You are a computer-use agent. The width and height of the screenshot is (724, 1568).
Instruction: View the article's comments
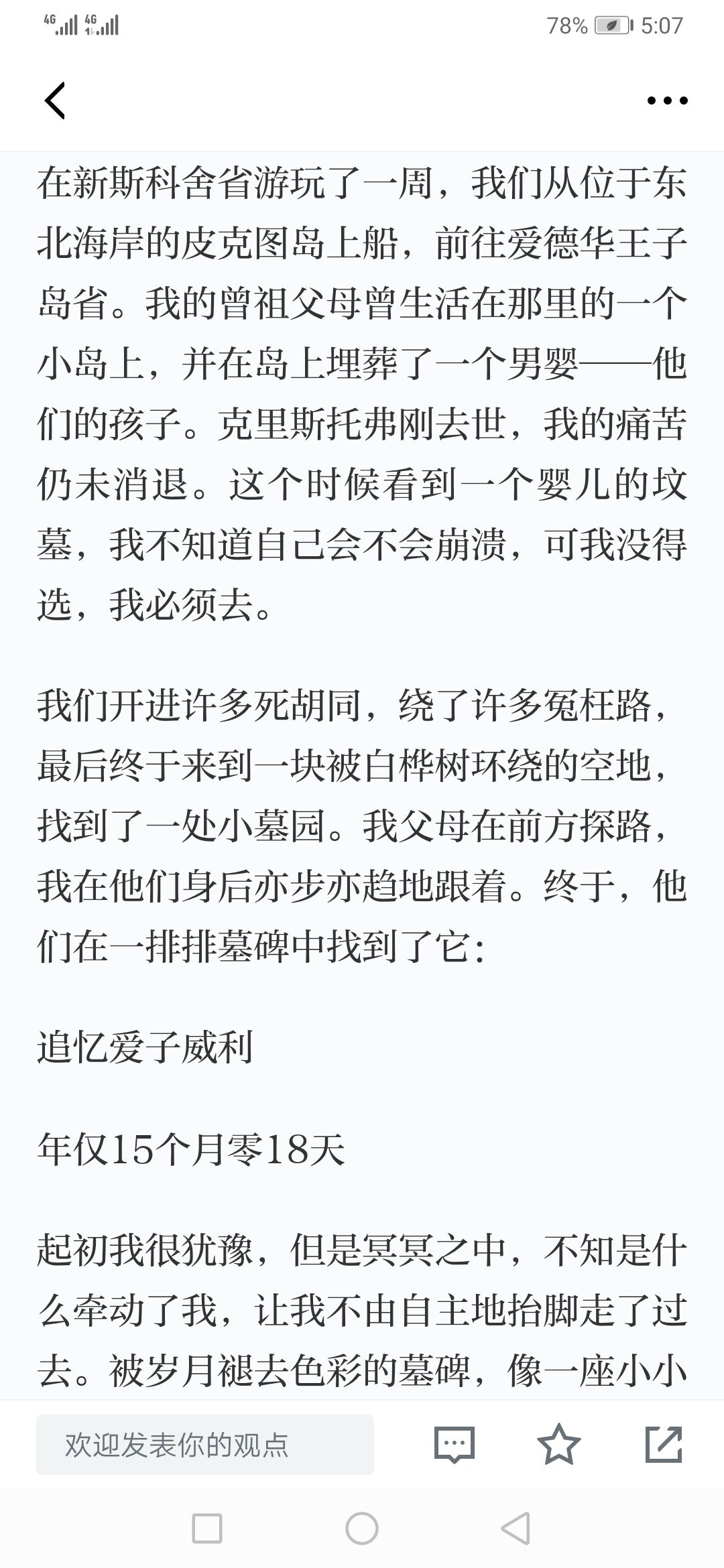(454, 1444)
